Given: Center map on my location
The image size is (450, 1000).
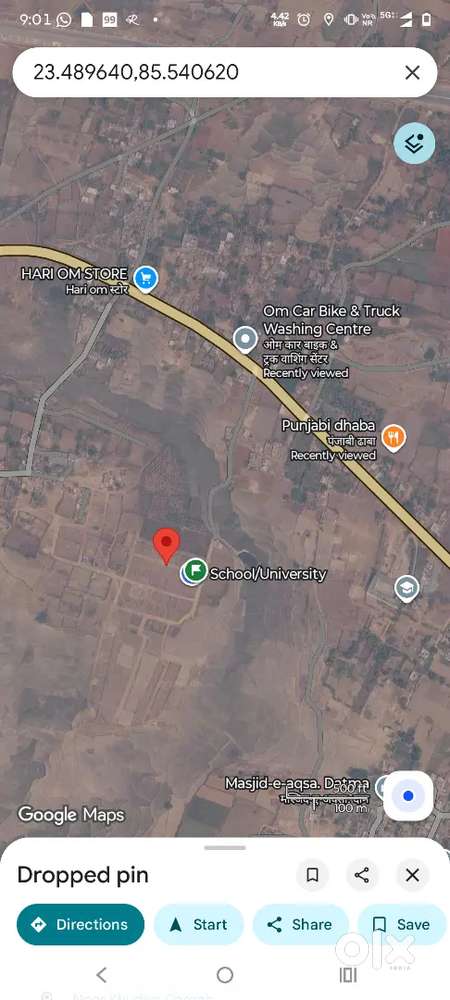Looking at the screenshot, I should tap(409, 796).
